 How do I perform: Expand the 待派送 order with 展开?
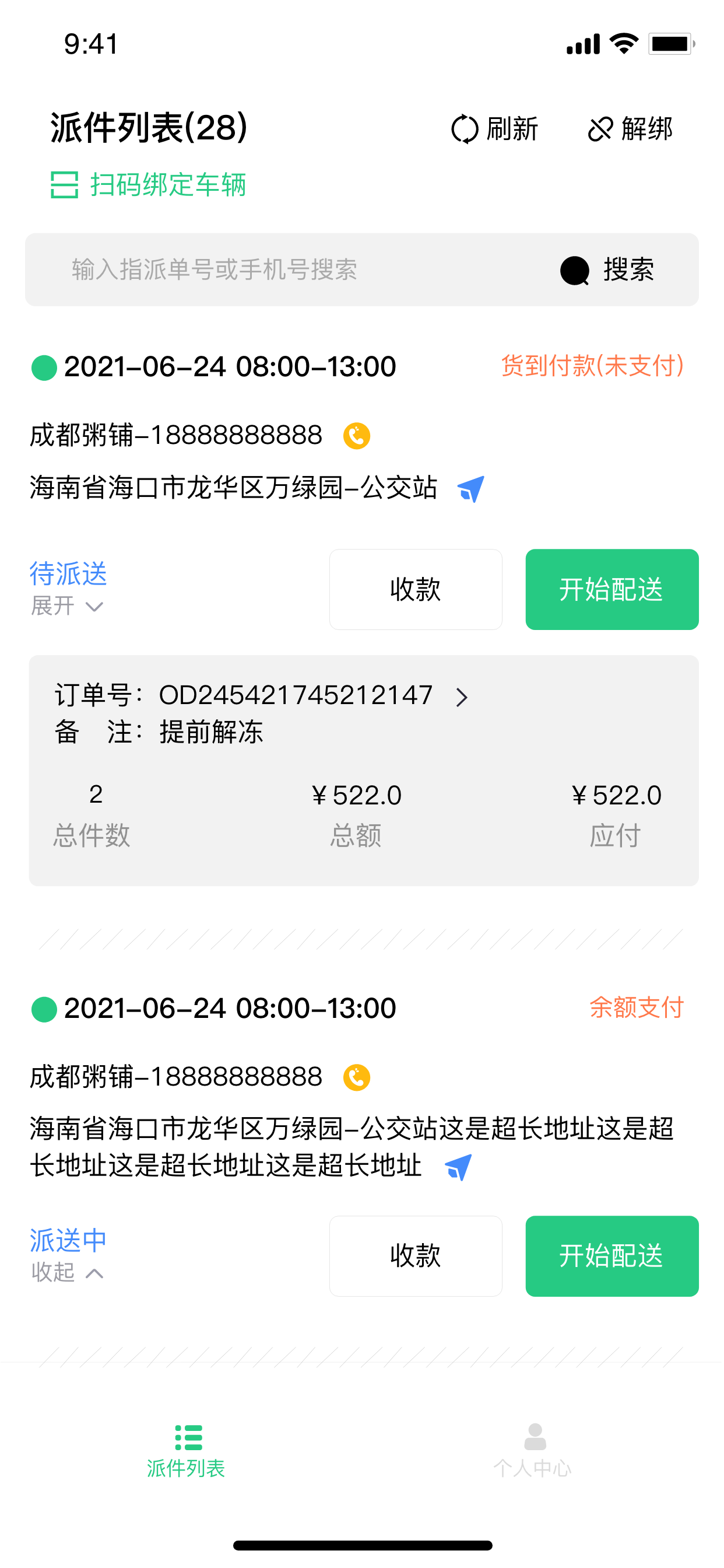67,605
